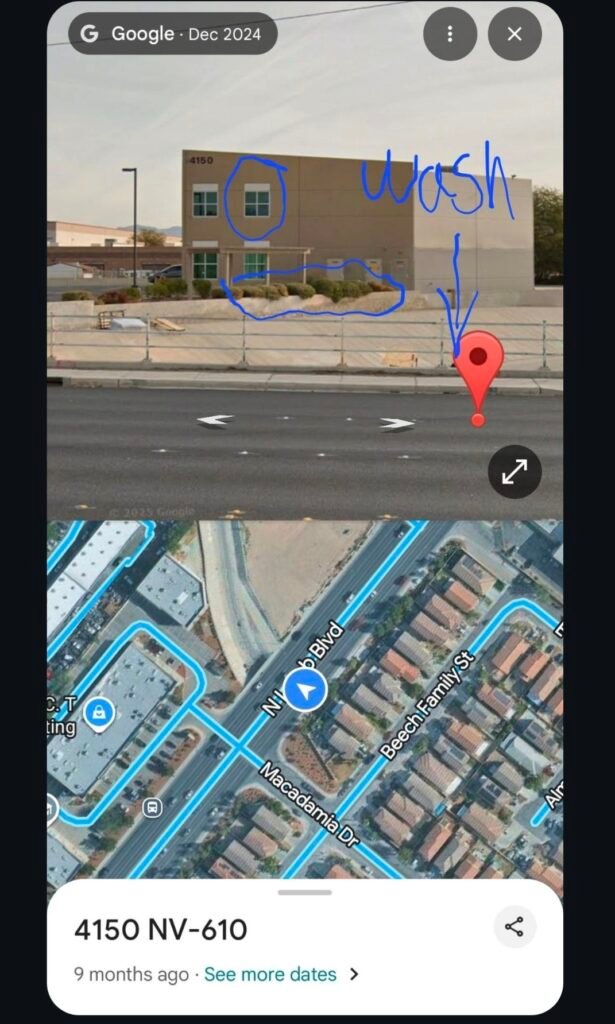Viewport: 615px width, 1024px height.
Task: Move right along the street with the arrow
Action: click(x=397, y=424)
